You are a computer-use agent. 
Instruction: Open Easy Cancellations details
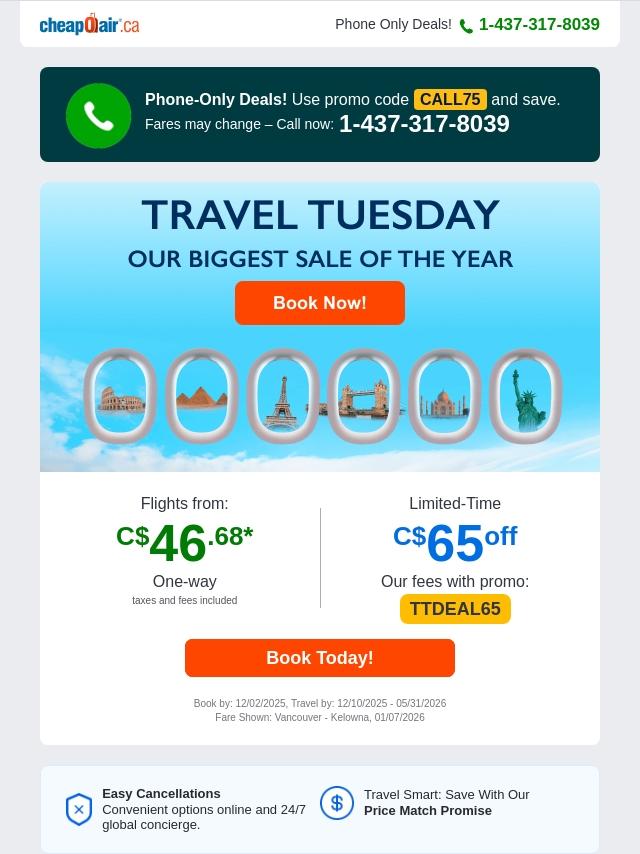[161, 794]
